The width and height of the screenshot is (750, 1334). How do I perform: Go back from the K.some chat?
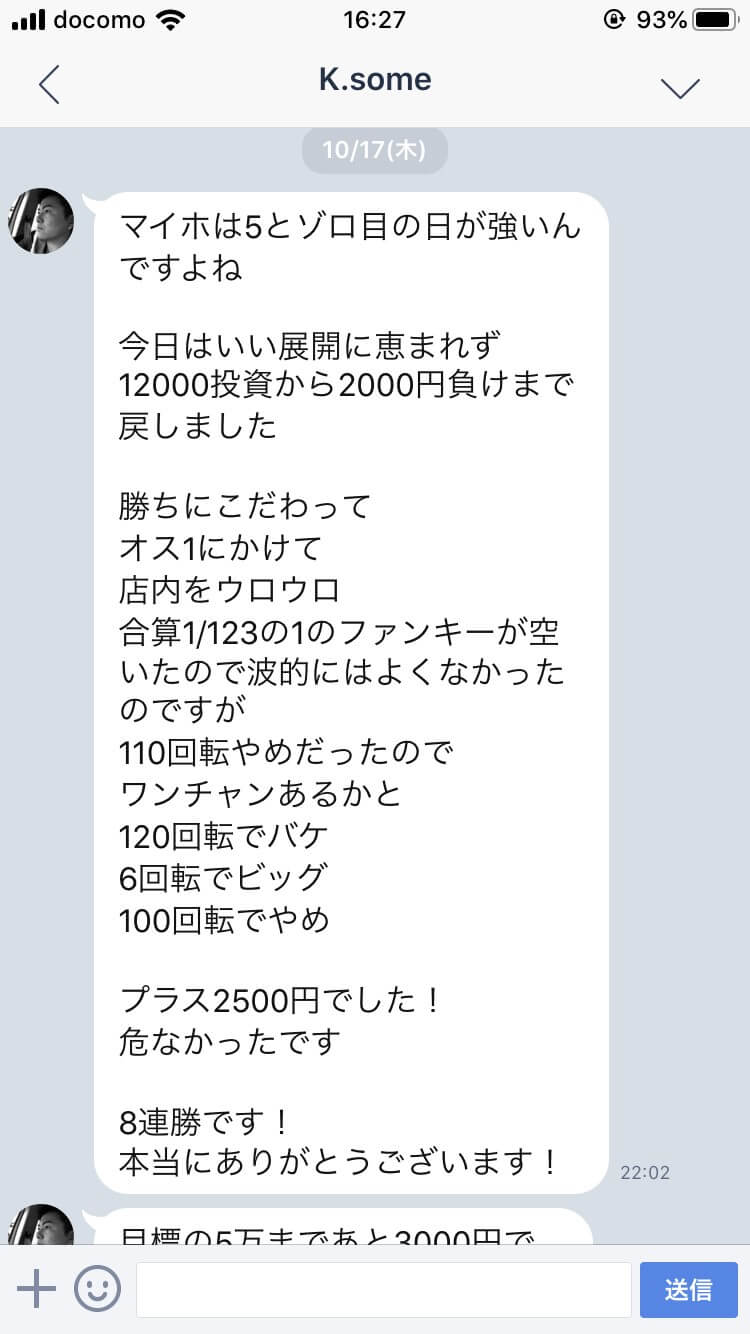click(x=49, y=85)
